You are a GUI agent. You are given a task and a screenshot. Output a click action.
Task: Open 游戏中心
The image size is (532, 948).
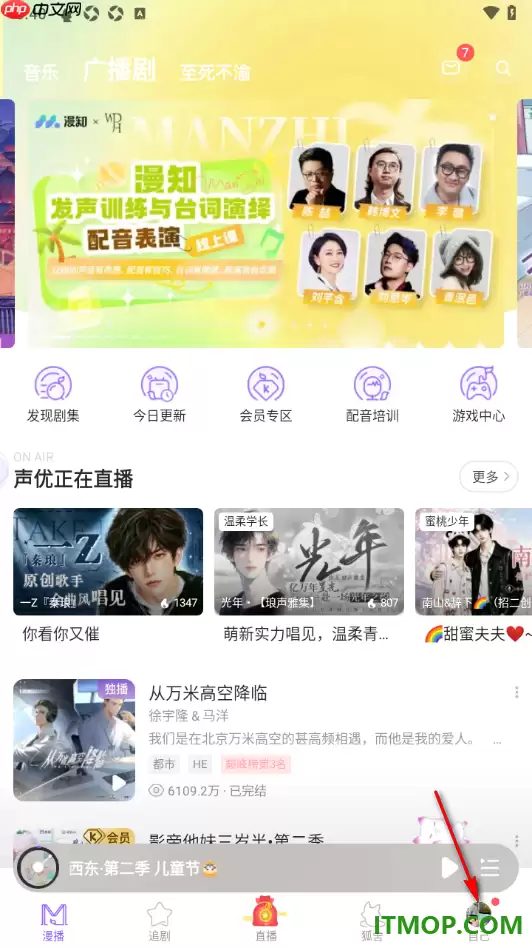479,394
